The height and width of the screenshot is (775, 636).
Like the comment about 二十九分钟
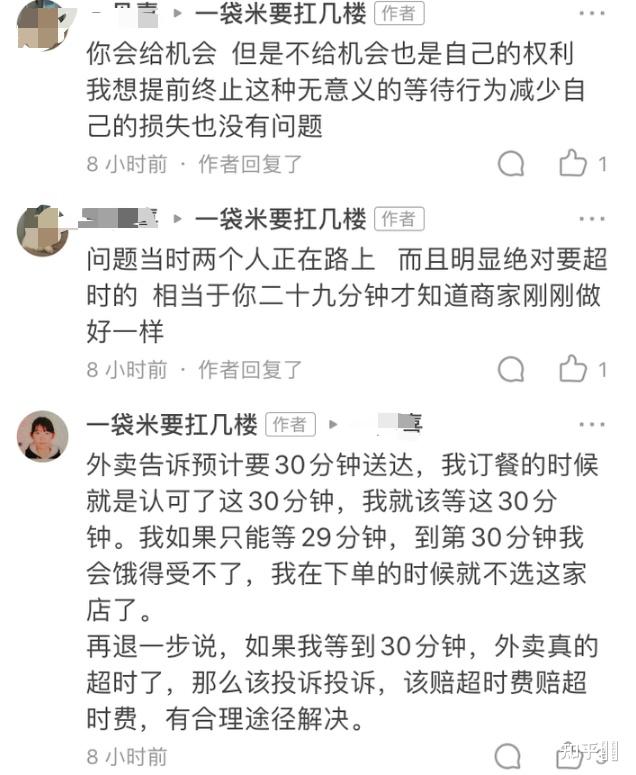tap(574, 369)
